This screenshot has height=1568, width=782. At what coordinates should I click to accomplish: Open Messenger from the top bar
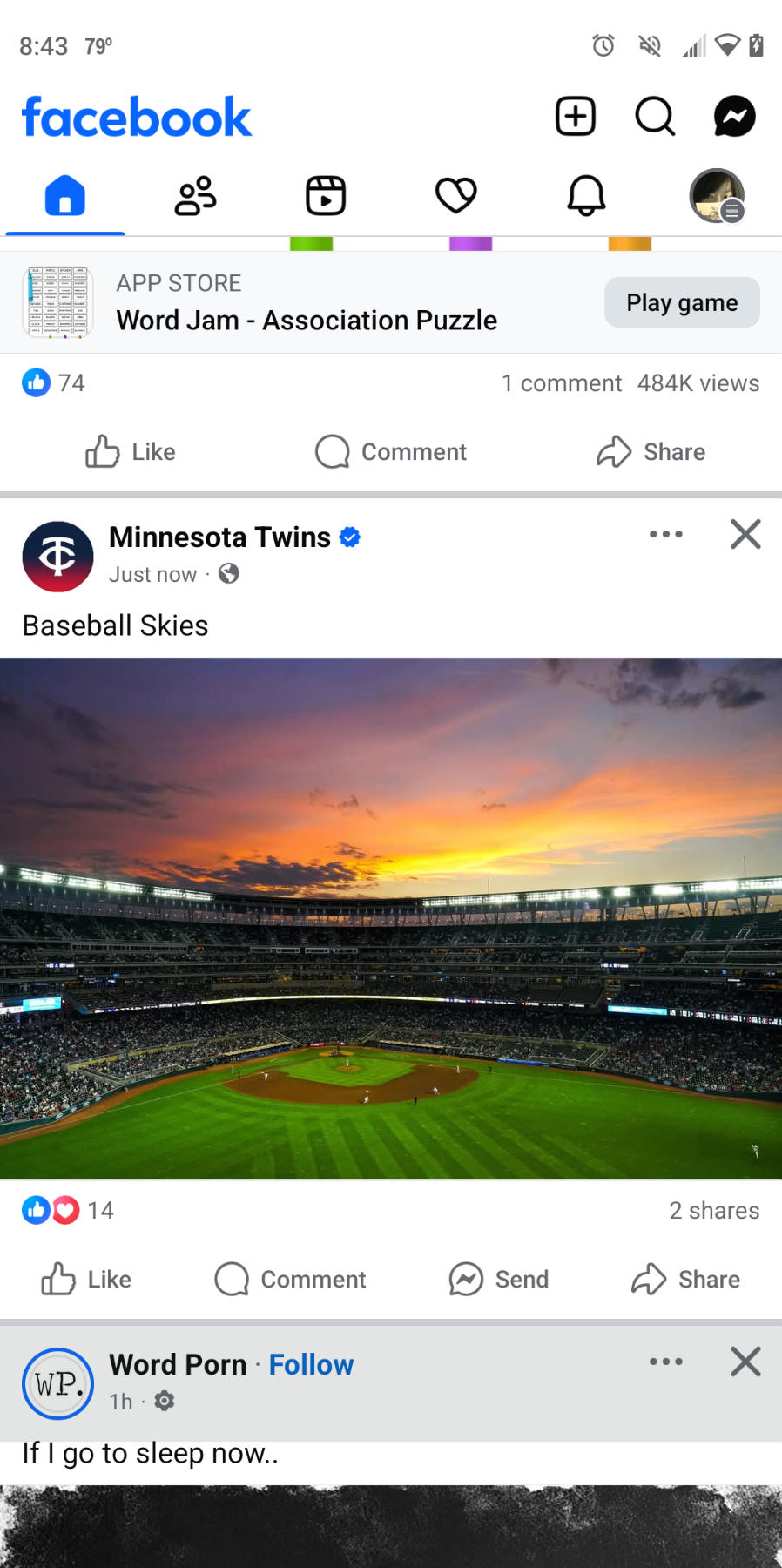(x=734, y=116)
